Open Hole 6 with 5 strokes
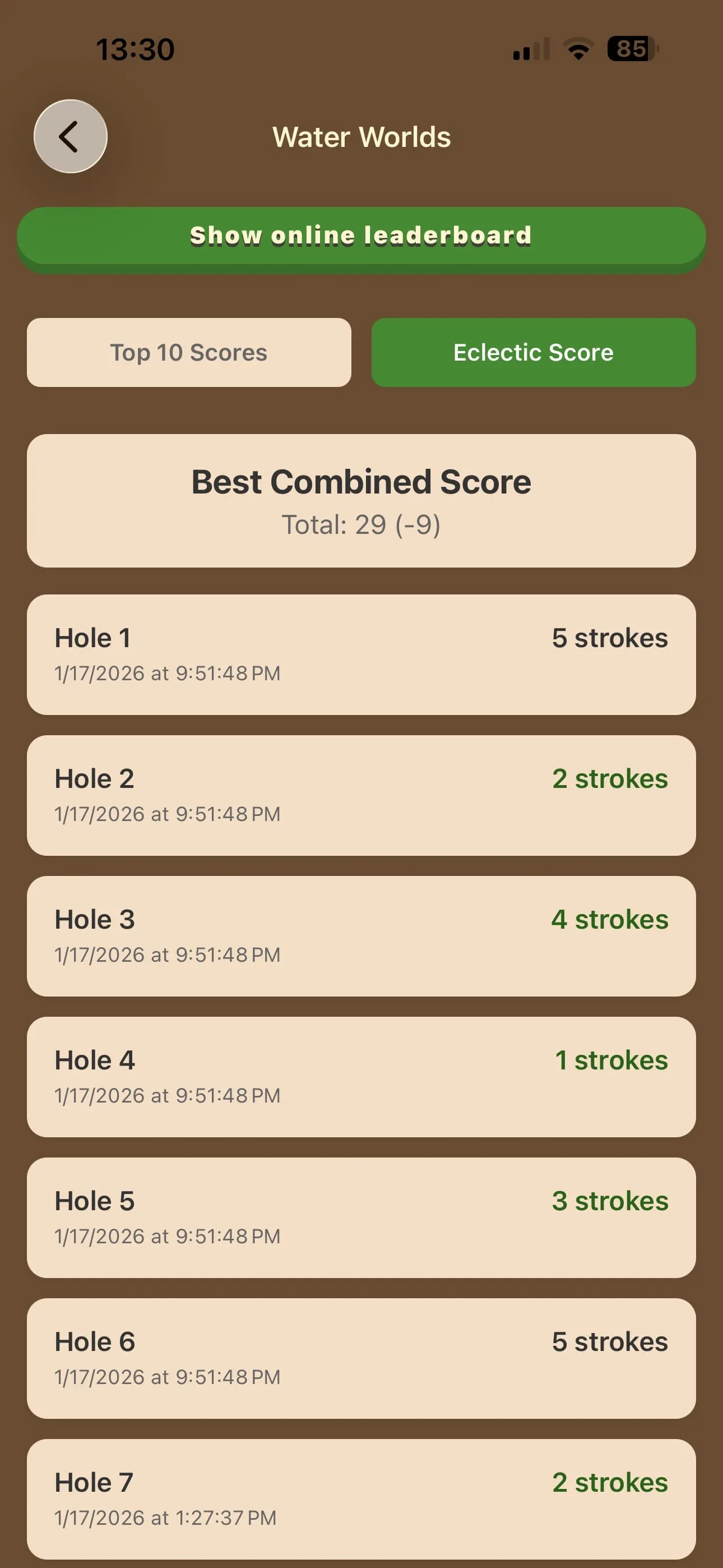Screen dimensions: 723x1568 point(361,1357)
